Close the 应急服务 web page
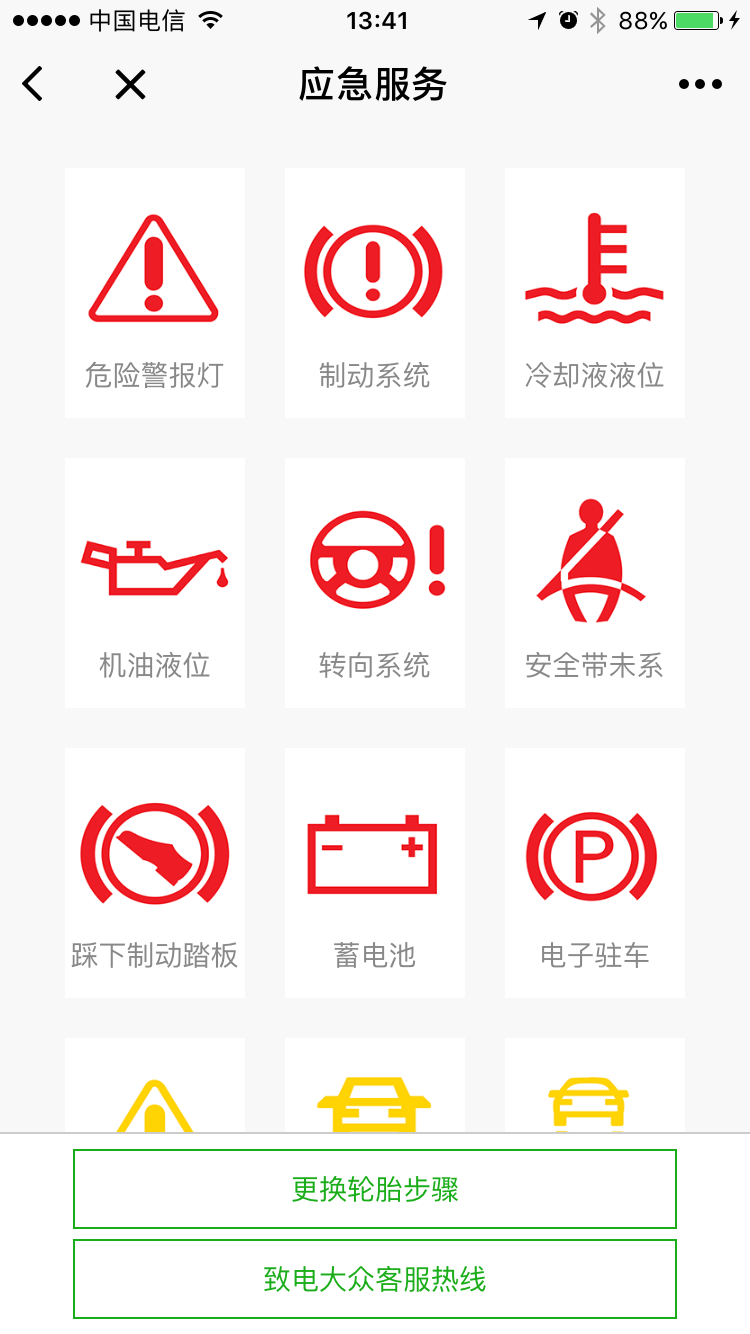750x1334 pixels. (130, 85)
